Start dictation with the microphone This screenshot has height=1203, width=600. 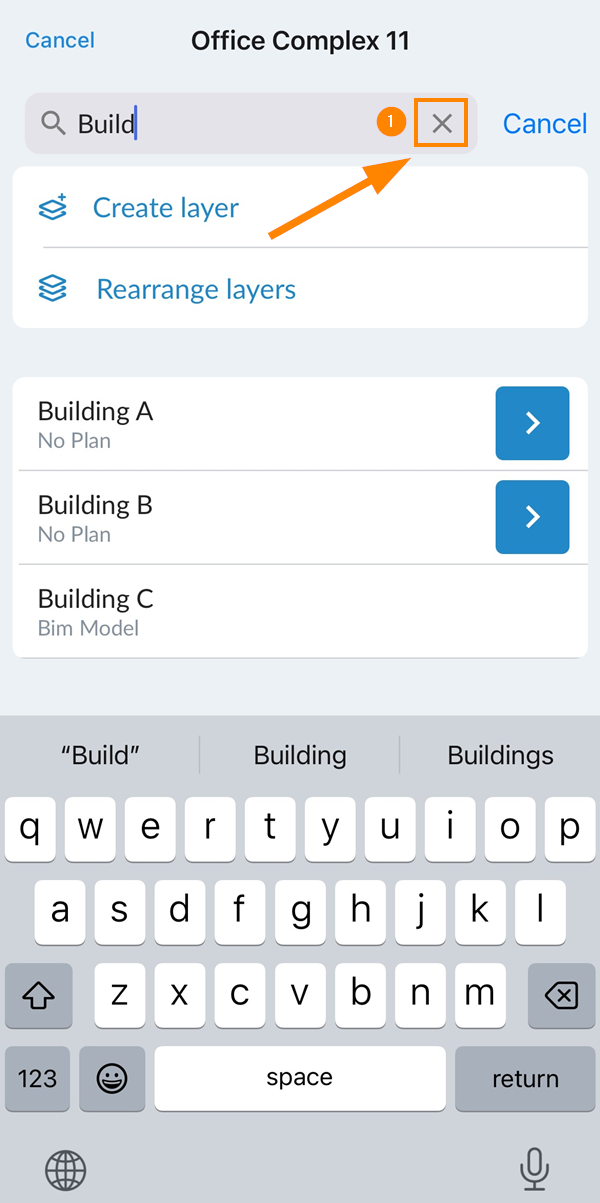pyautogui.click(x=535, y=1167)
